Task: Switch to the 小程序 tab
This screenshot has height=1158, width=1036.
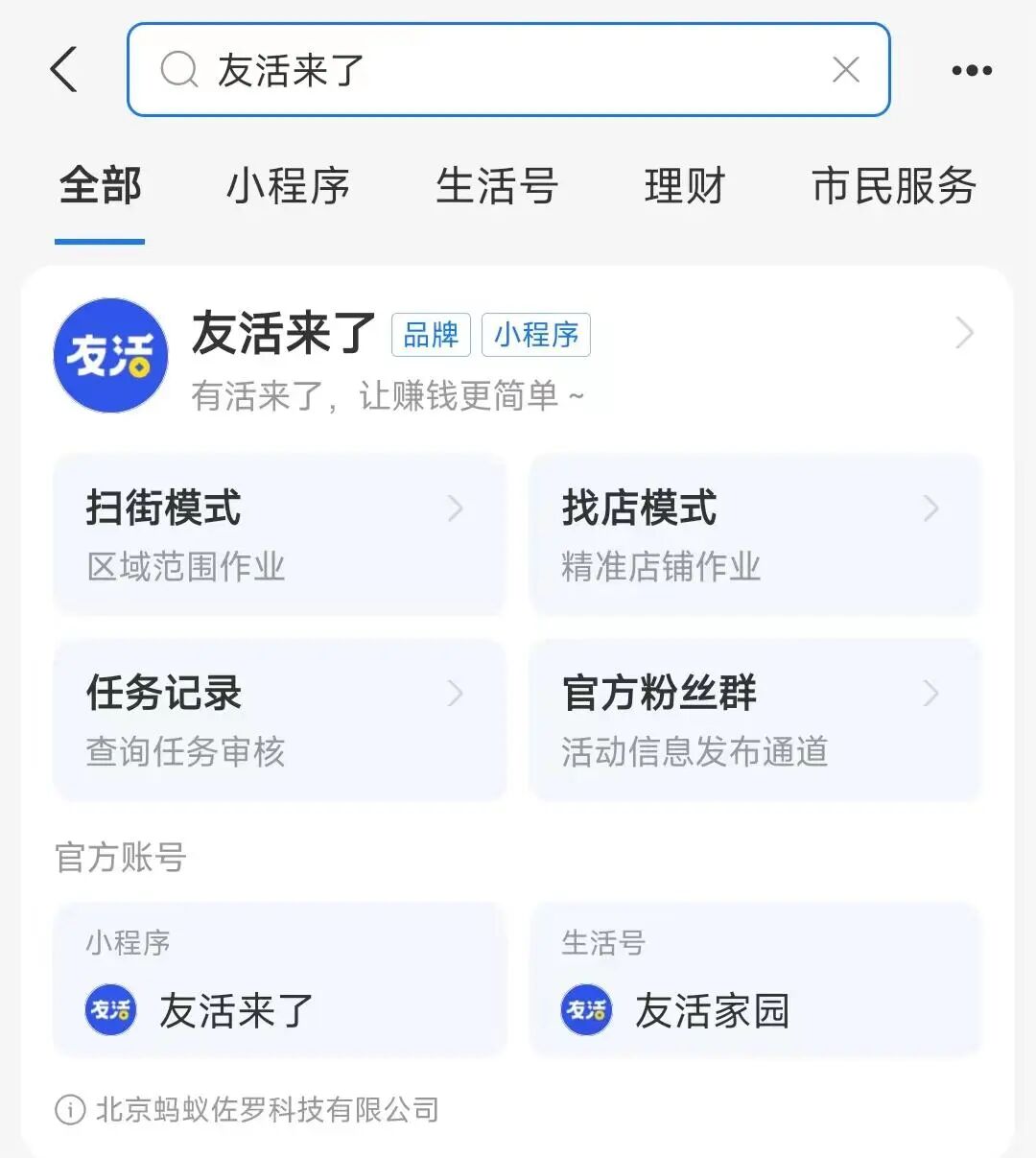Action: click(x=290, y=186)
